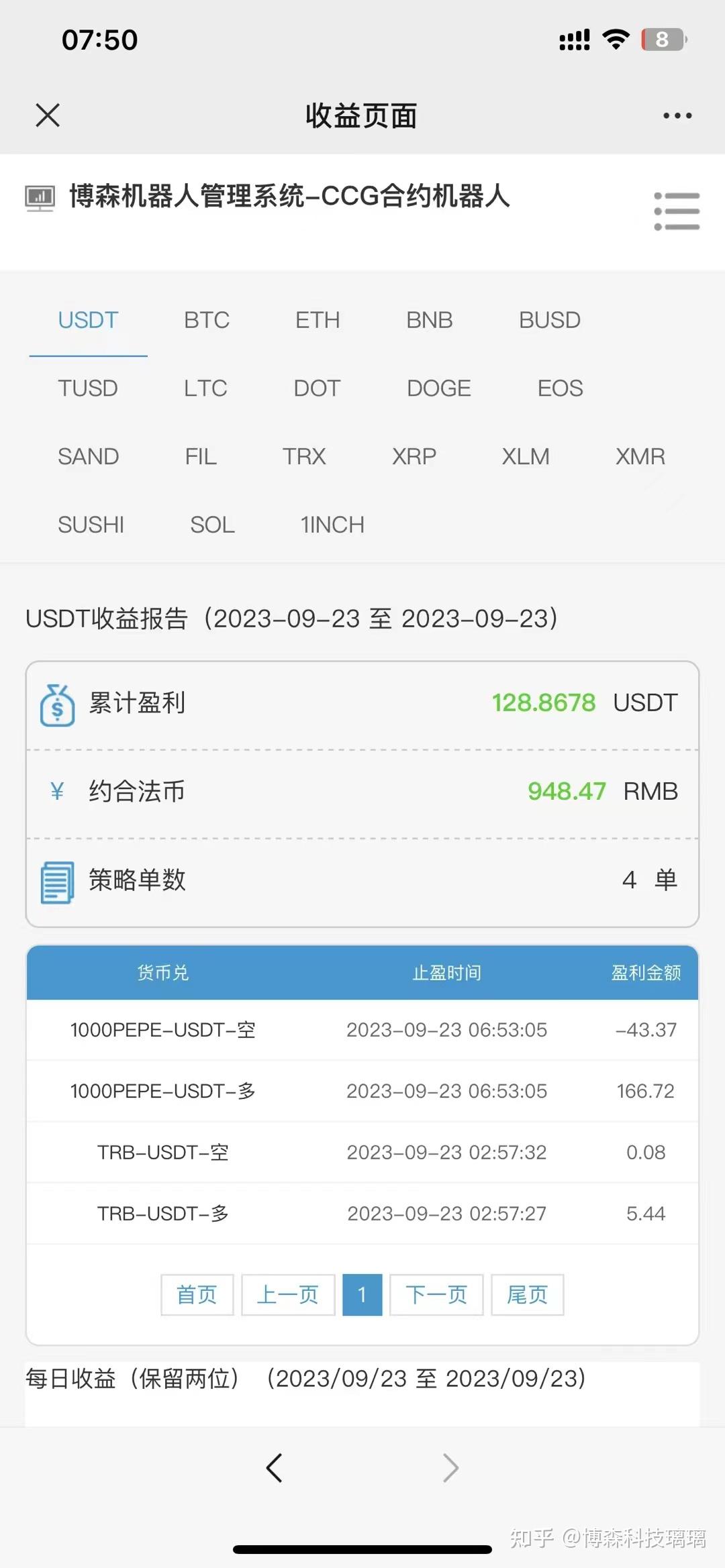View the DOGE earnings tab
This screenshot has height=1568, width=725.
(x=439, y=388)
